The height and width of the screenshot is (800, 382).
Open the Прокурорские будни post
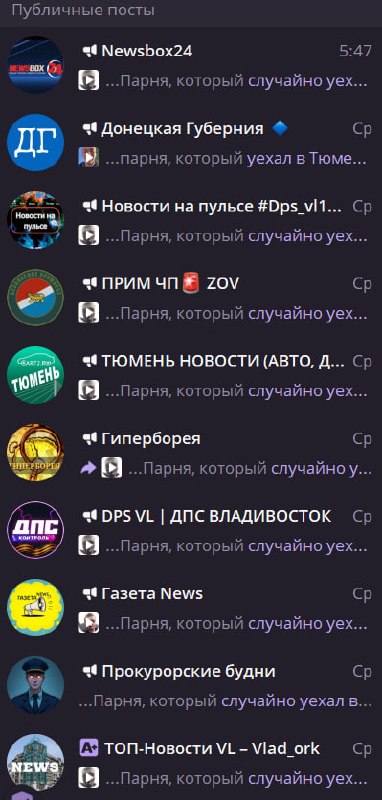click(191, 686)
